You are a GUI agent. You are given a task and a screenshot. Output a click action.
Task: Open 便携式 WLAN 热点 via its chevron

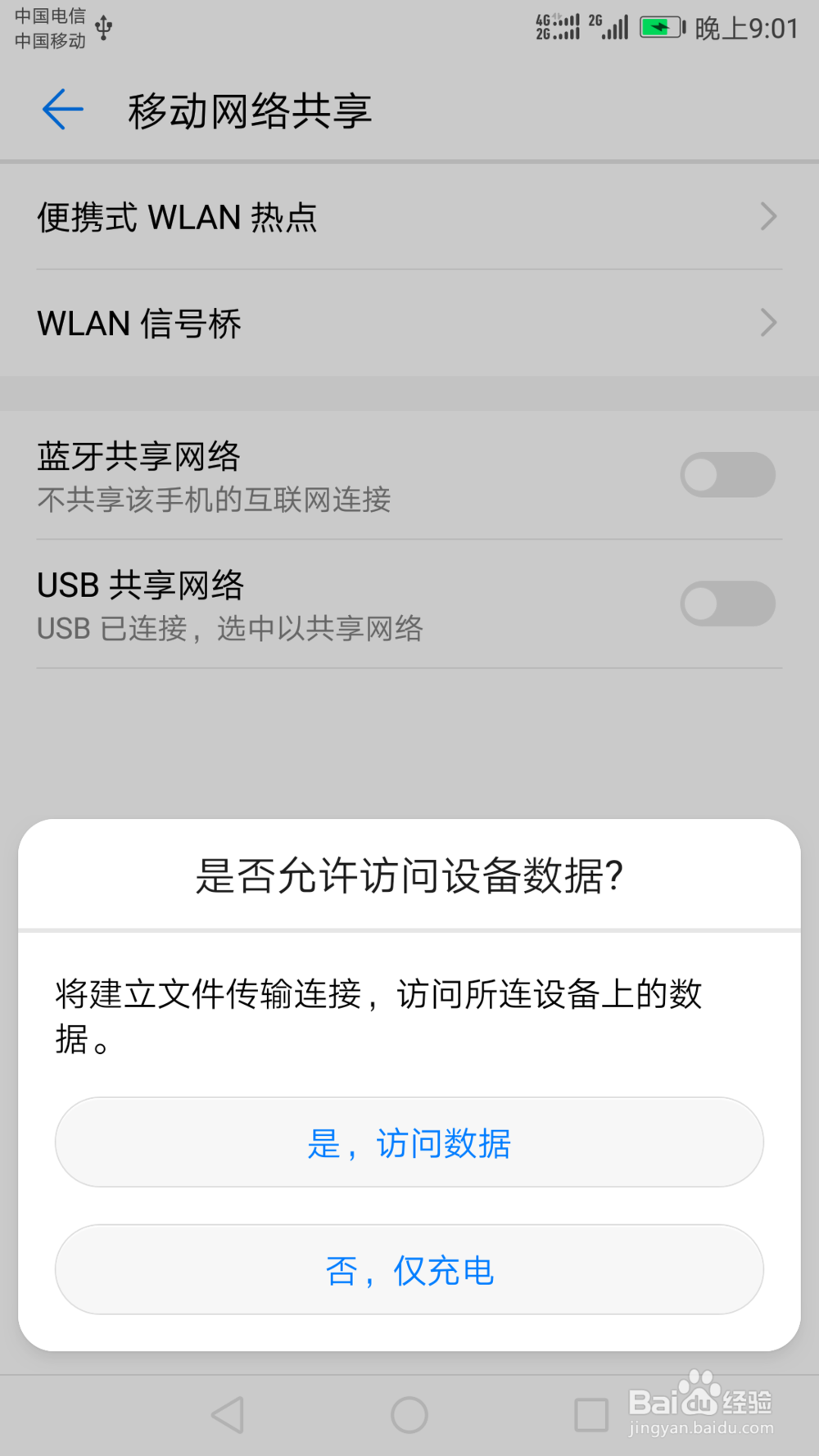point(767,216)
